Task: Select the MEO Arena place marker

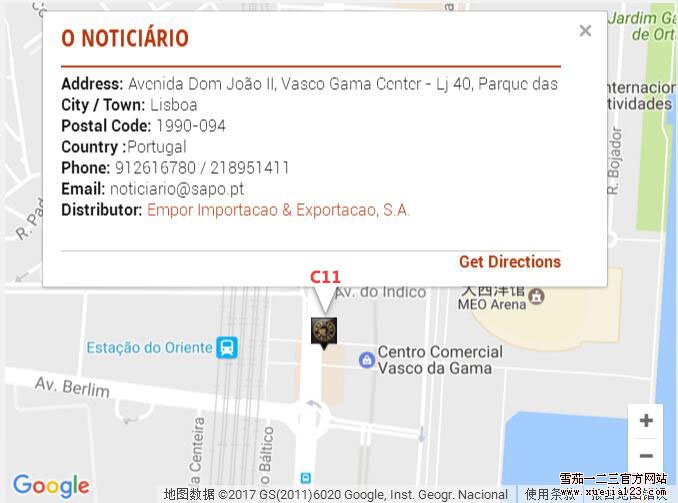Action: pyautogui.click(x=537, y=297)
